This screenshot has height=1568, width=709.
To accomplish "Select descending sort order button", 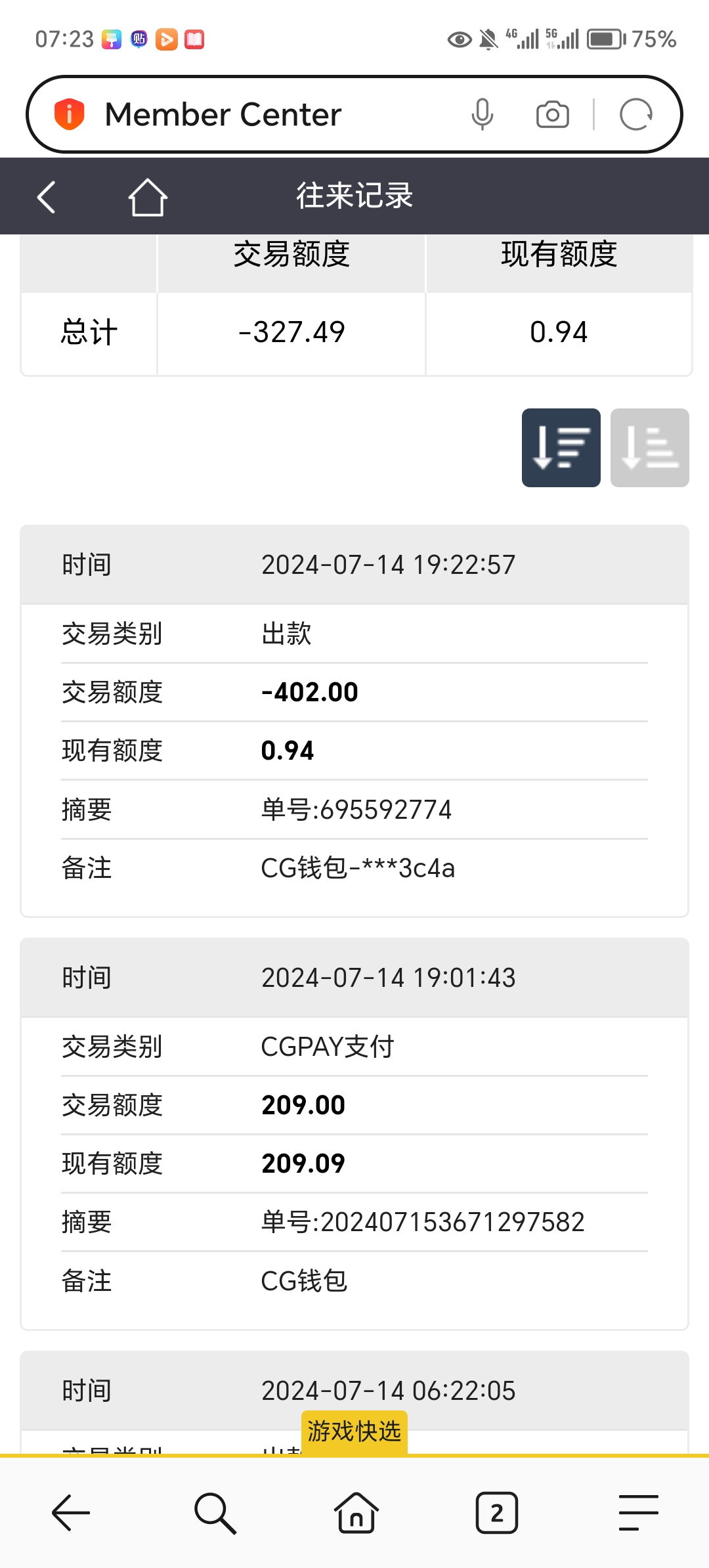I will point(561,448).
